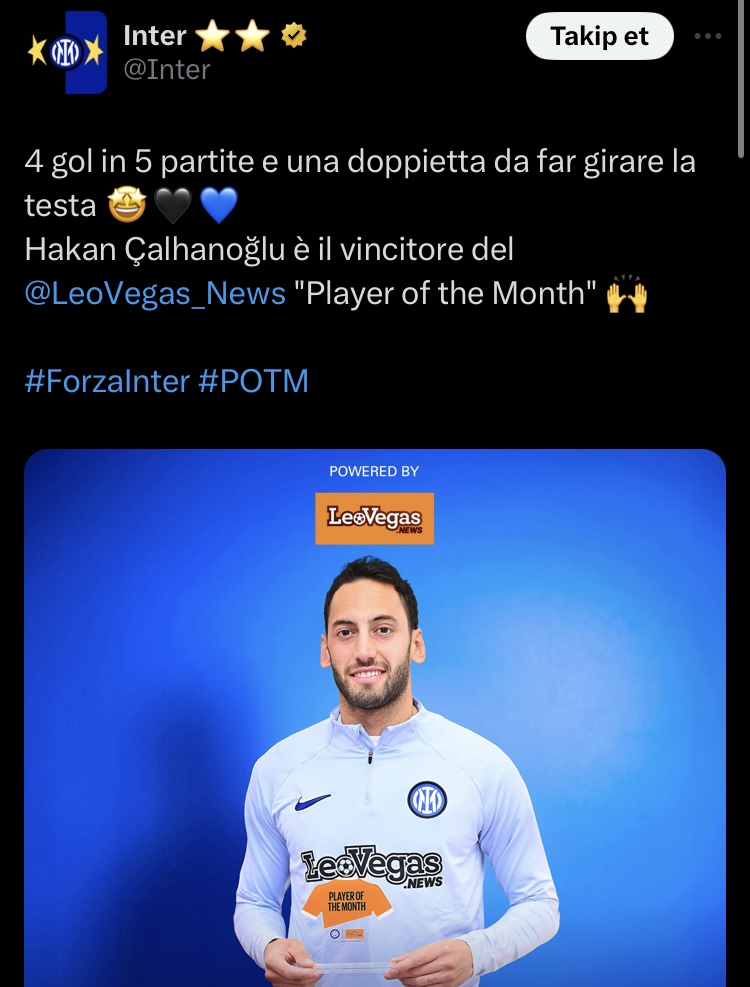Open the #ForzaInter hashtag
This screenshot has height=987, width=750.
[x=106, y=381]
